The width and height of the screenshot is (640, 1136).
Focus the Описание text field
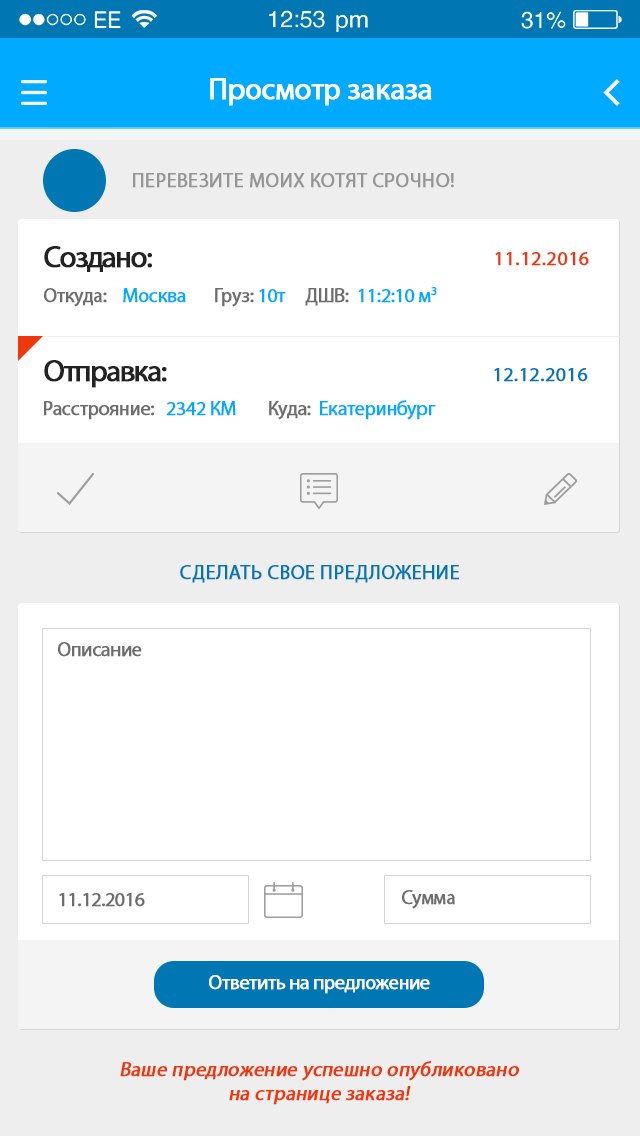[316, 744]
